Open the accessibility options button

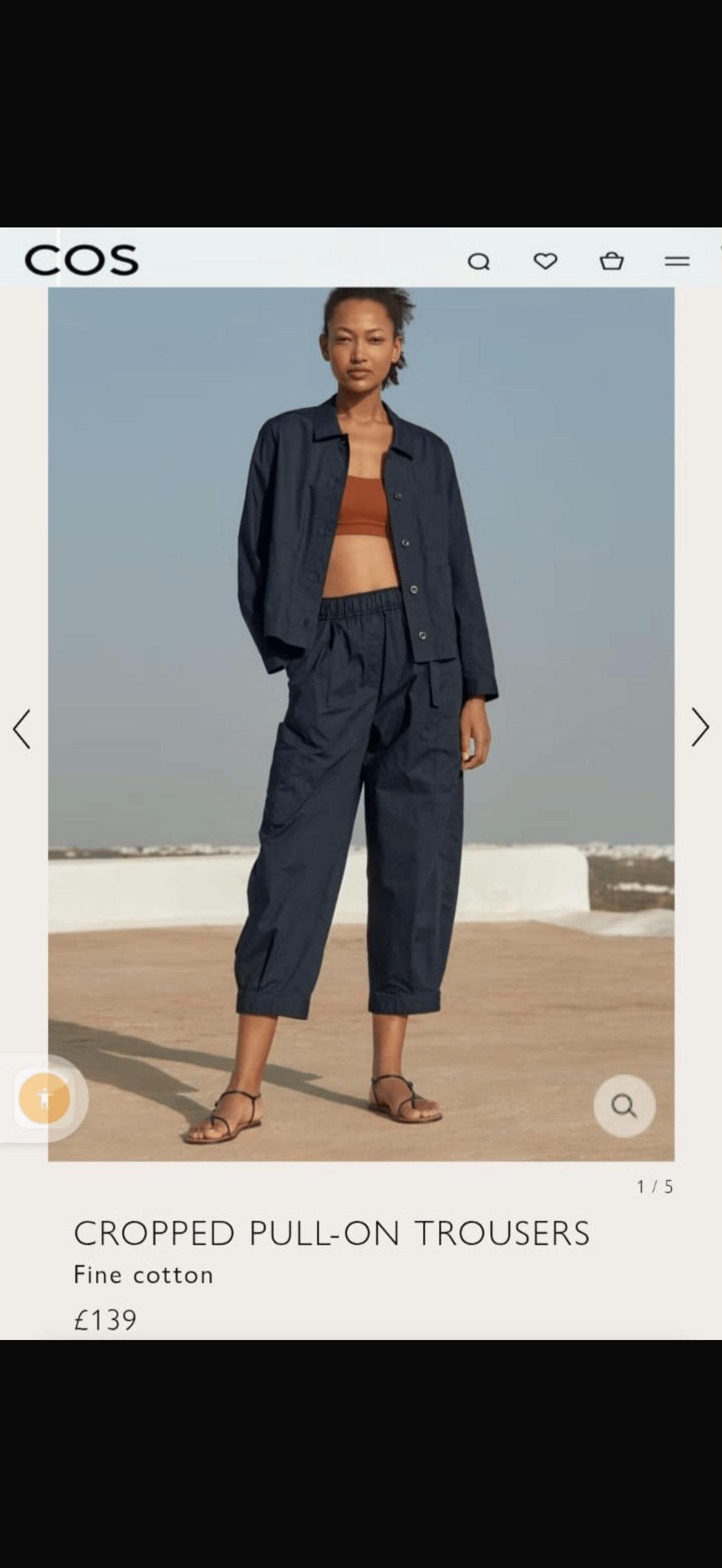44,1098
